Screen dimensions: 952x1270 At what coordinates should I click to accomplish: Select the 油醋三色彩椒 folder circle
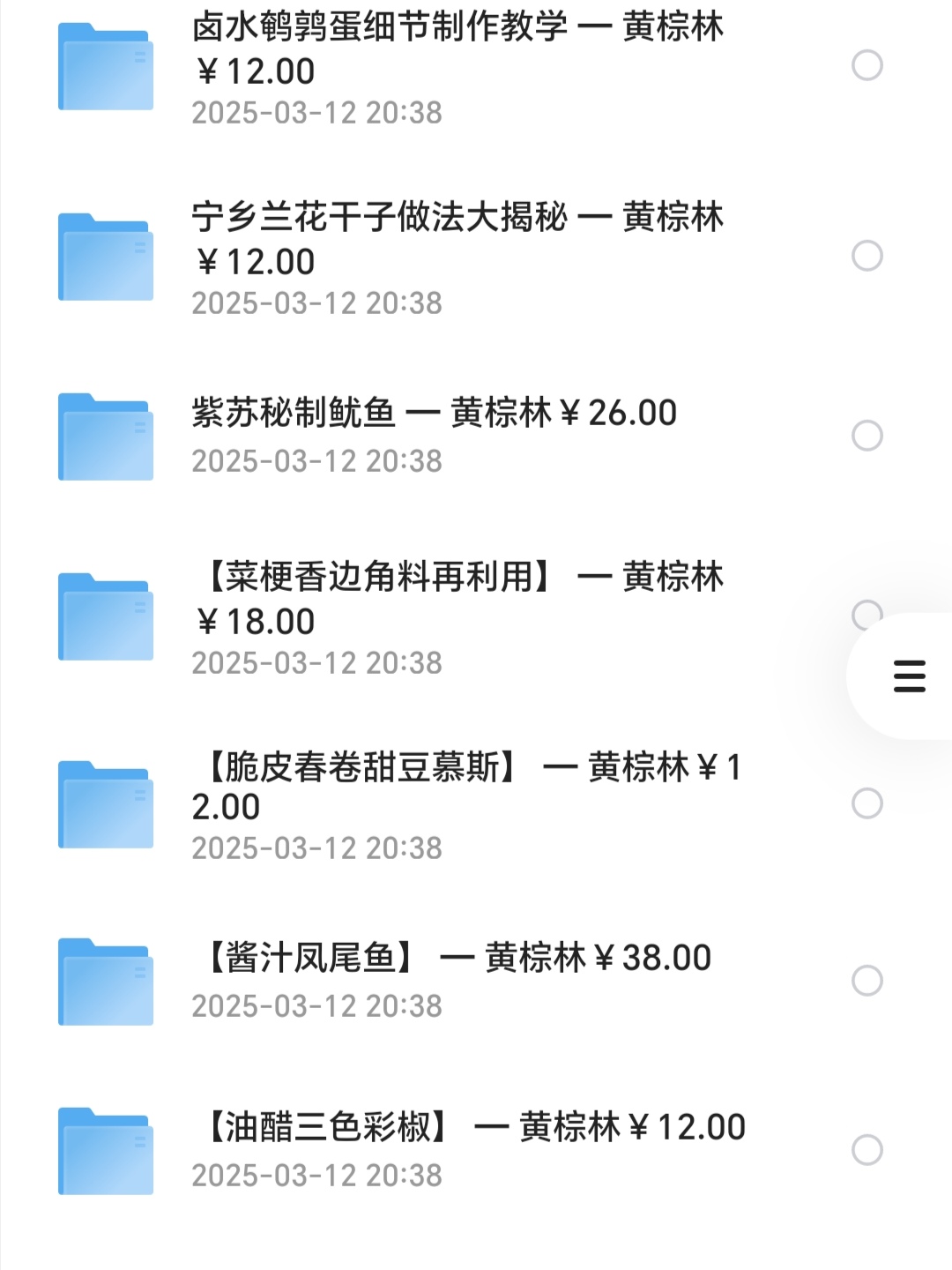(867, 1150)
